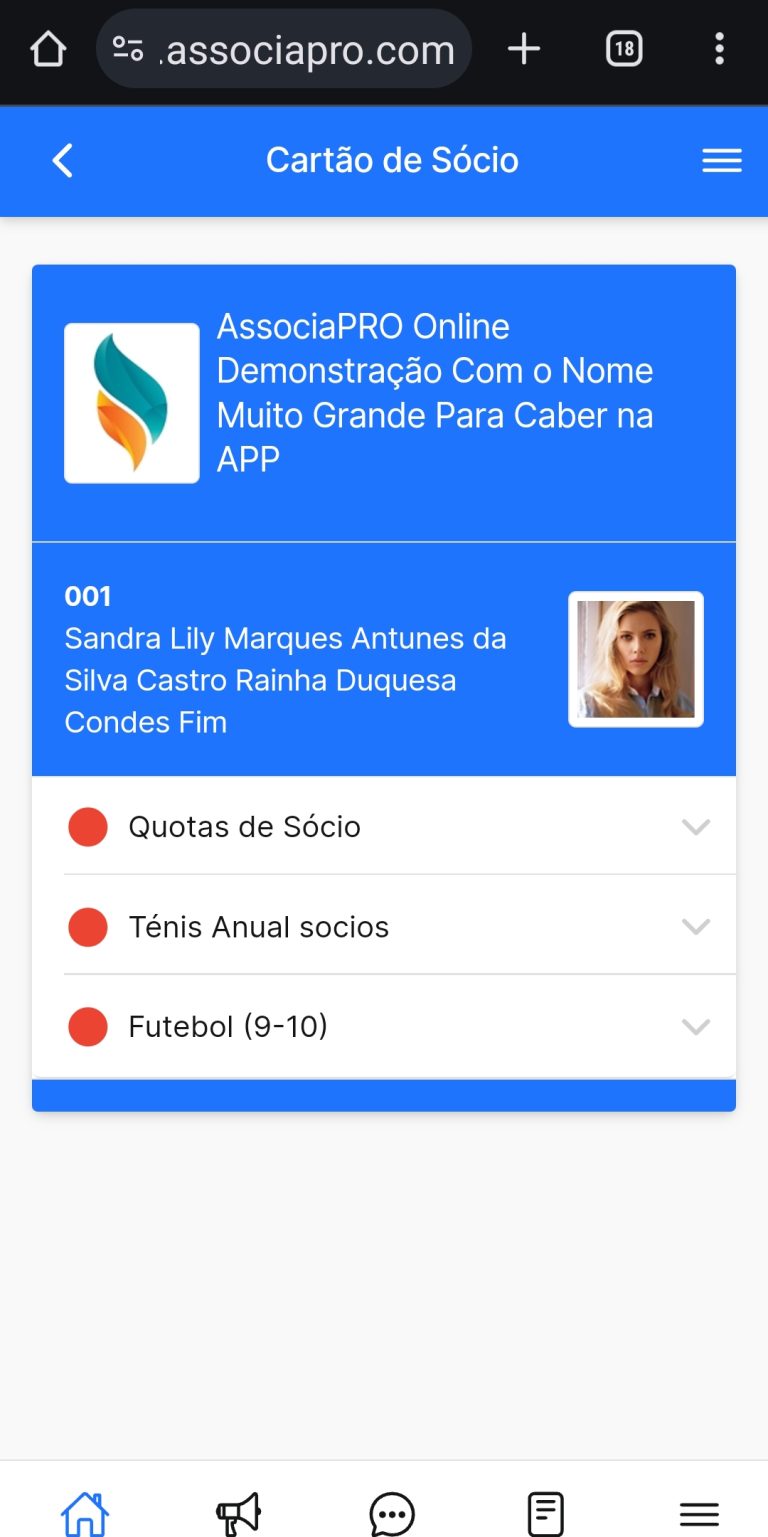Open the messages chat bubble tab
Image resolution: width=768 pixels, height=1537 pixels.
pos(392,1514)
